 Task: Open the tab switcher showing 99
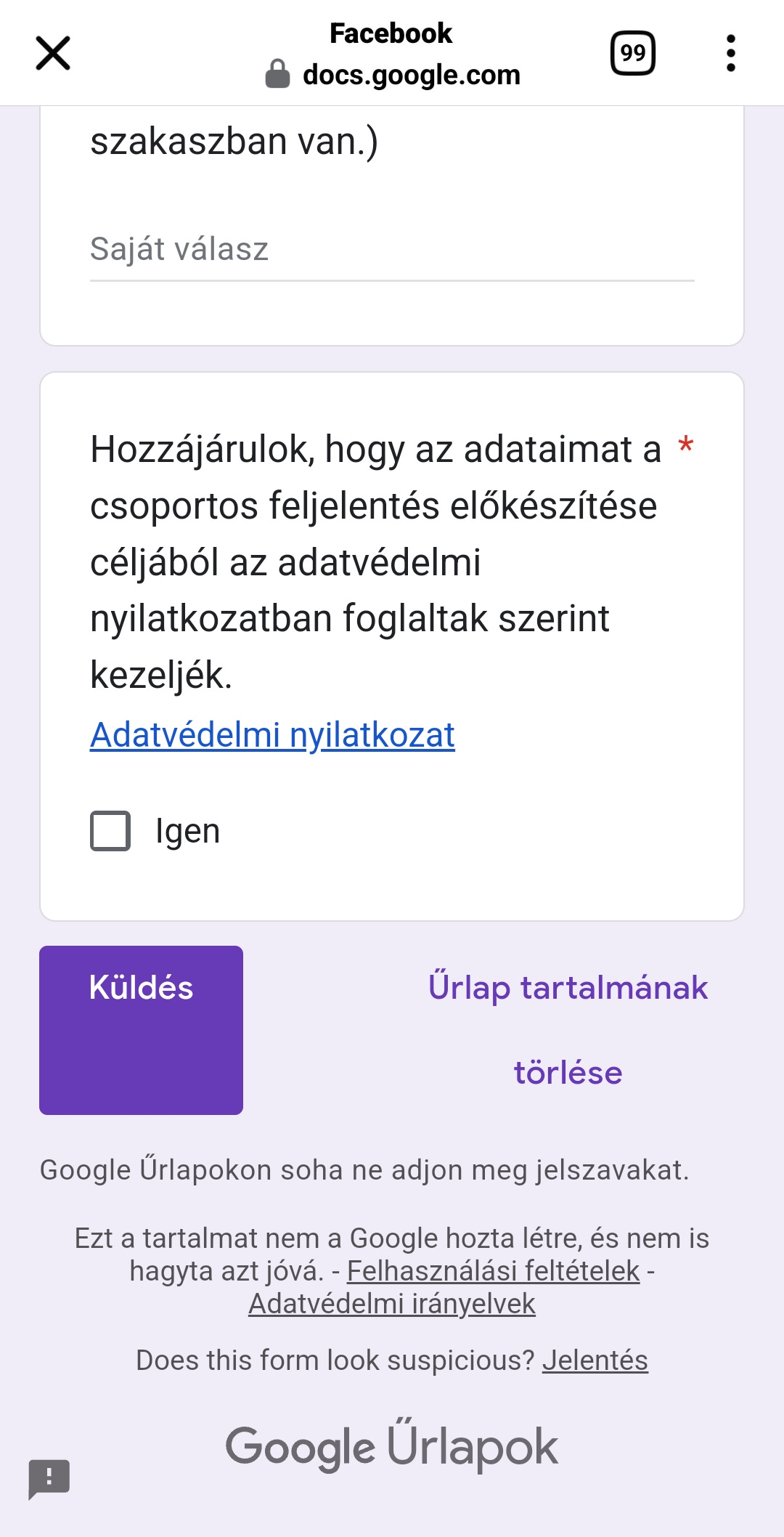point(633,53)
